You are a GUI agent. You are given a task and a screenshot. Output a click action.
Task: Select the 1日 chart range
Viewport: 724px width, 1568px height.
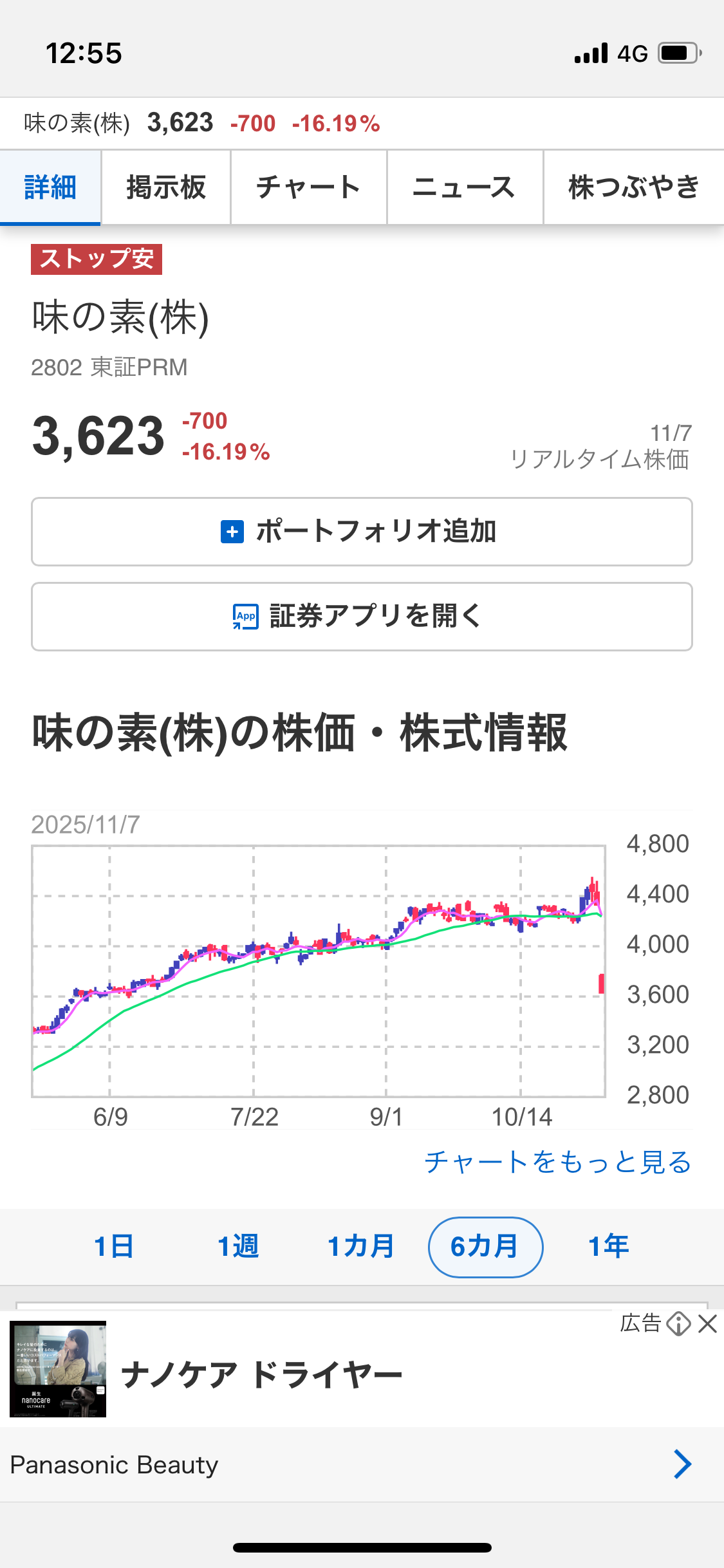[114, 1247]
